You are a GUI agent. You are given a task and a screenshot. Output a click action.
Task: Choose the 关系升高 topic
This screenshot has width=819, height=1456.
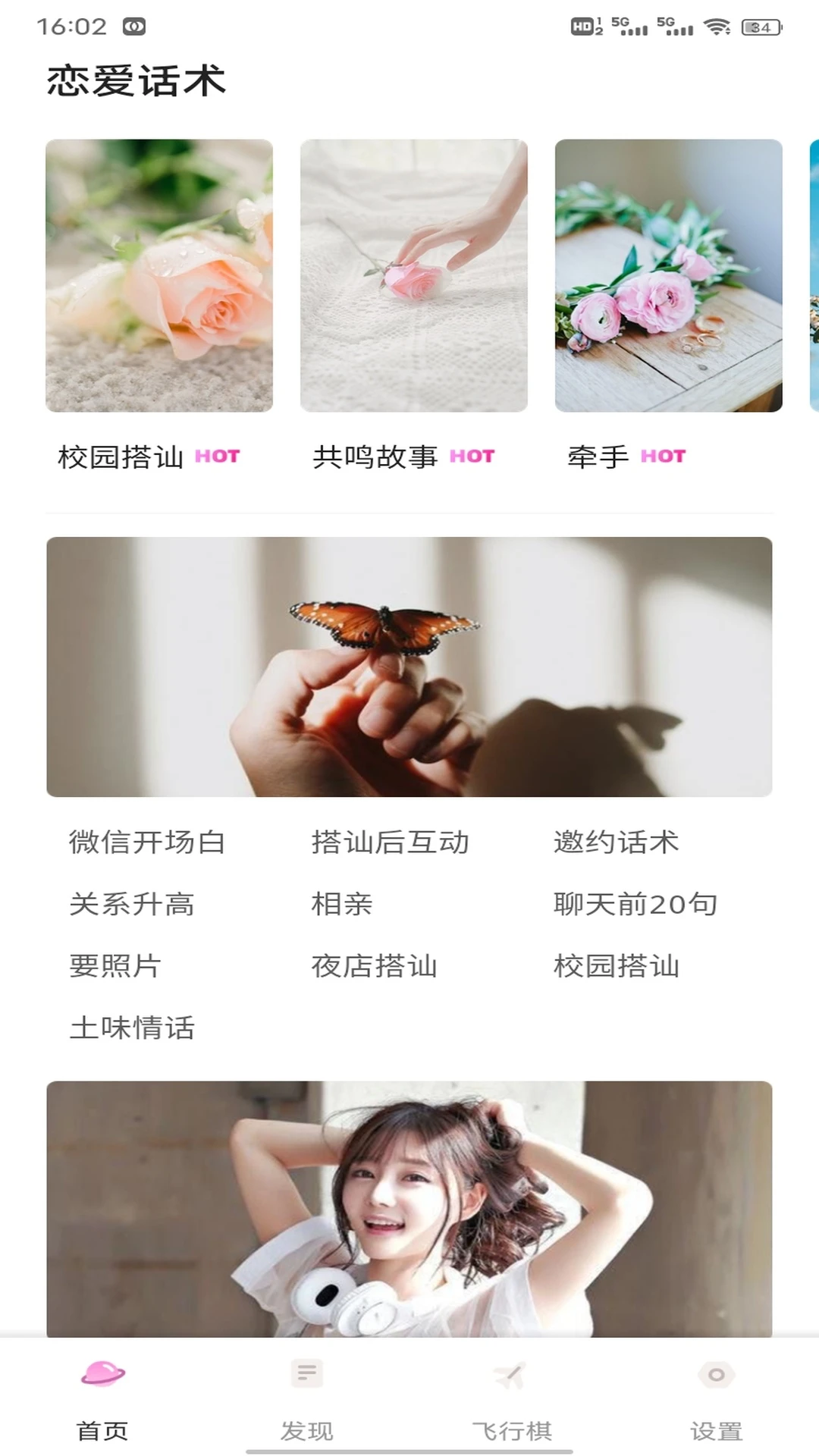tap(132, 904)
